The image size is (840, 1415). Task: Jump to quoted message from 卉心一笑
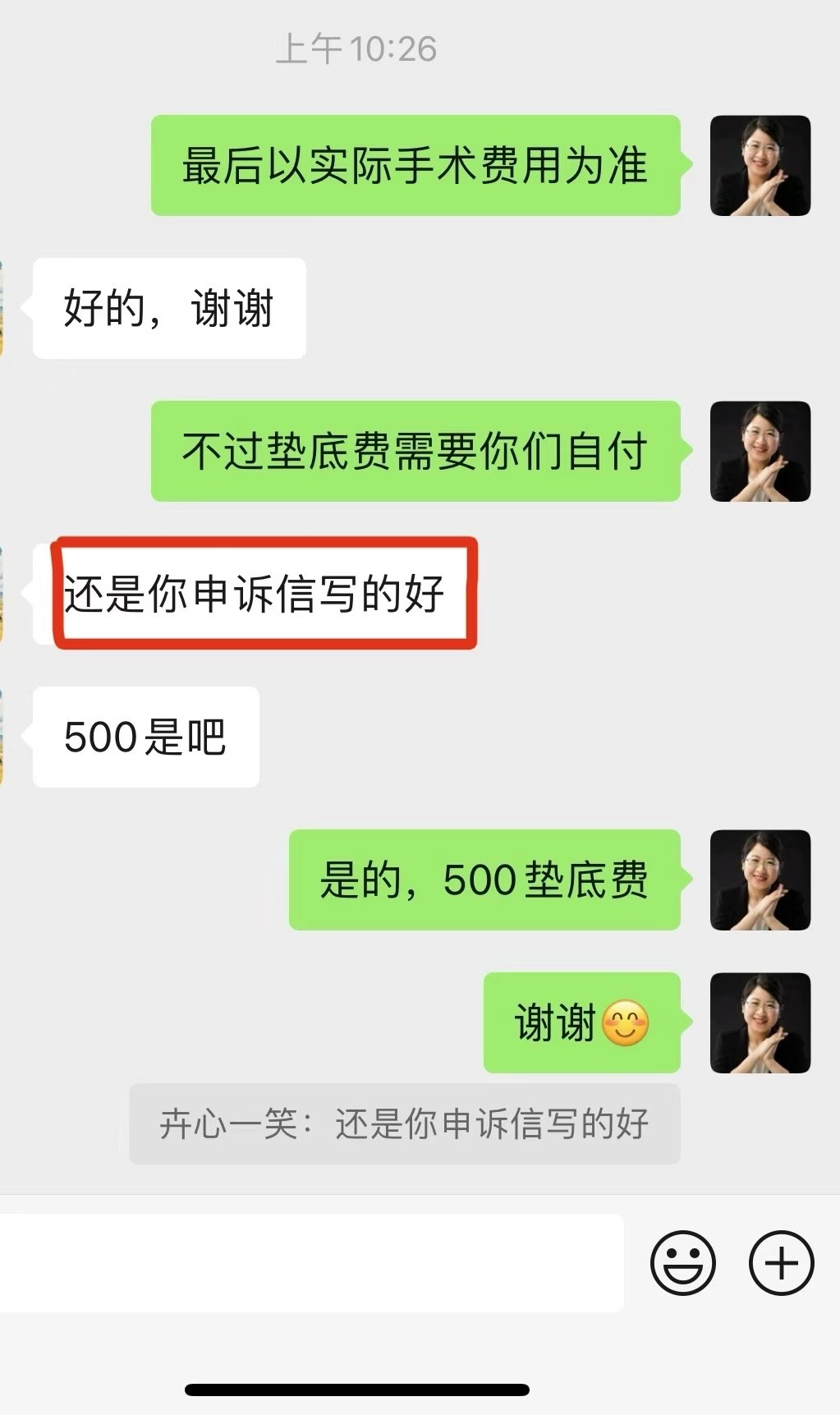pyautogui.click(x=404, y=1123)
